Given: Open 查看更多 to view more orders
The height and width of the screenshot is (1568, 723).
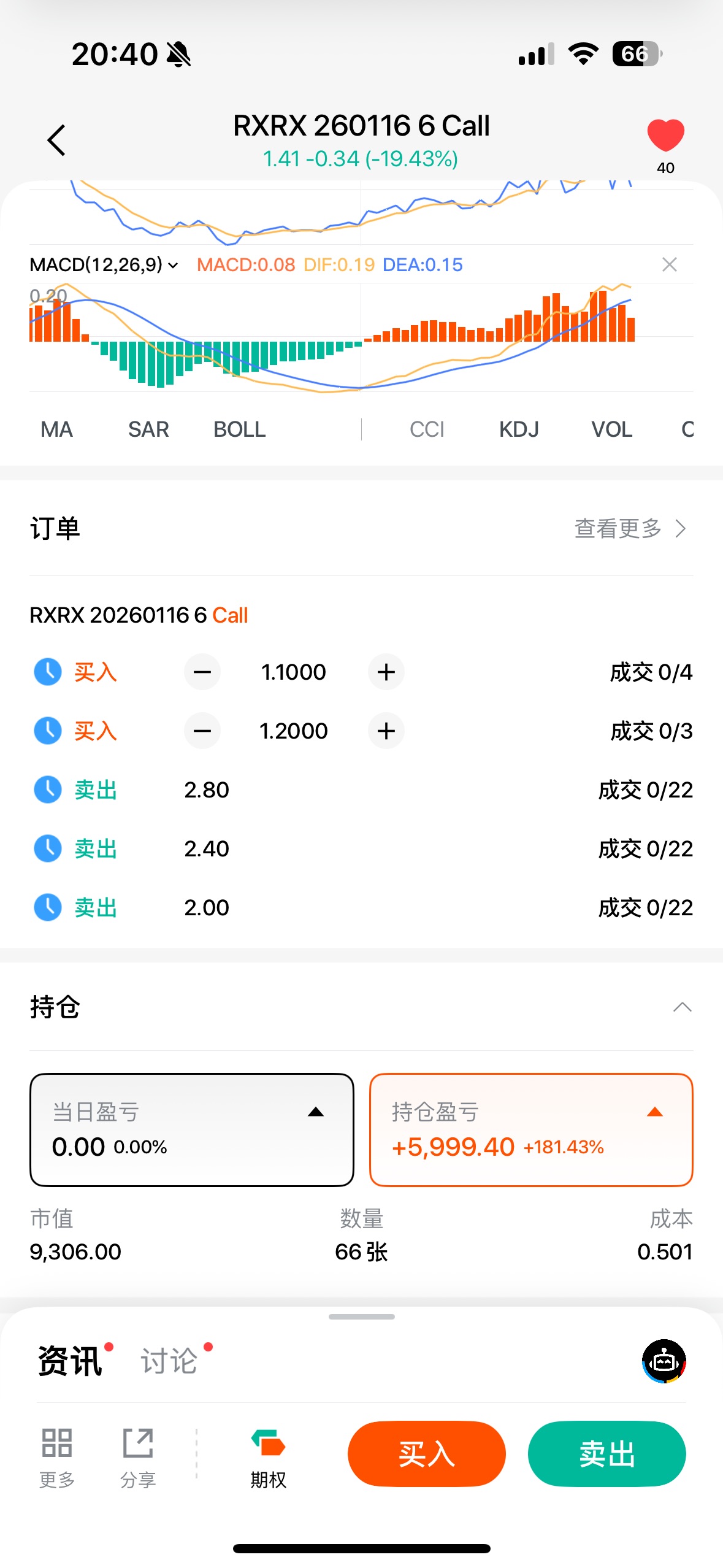Looking at the screenshot, I should 630,529.
